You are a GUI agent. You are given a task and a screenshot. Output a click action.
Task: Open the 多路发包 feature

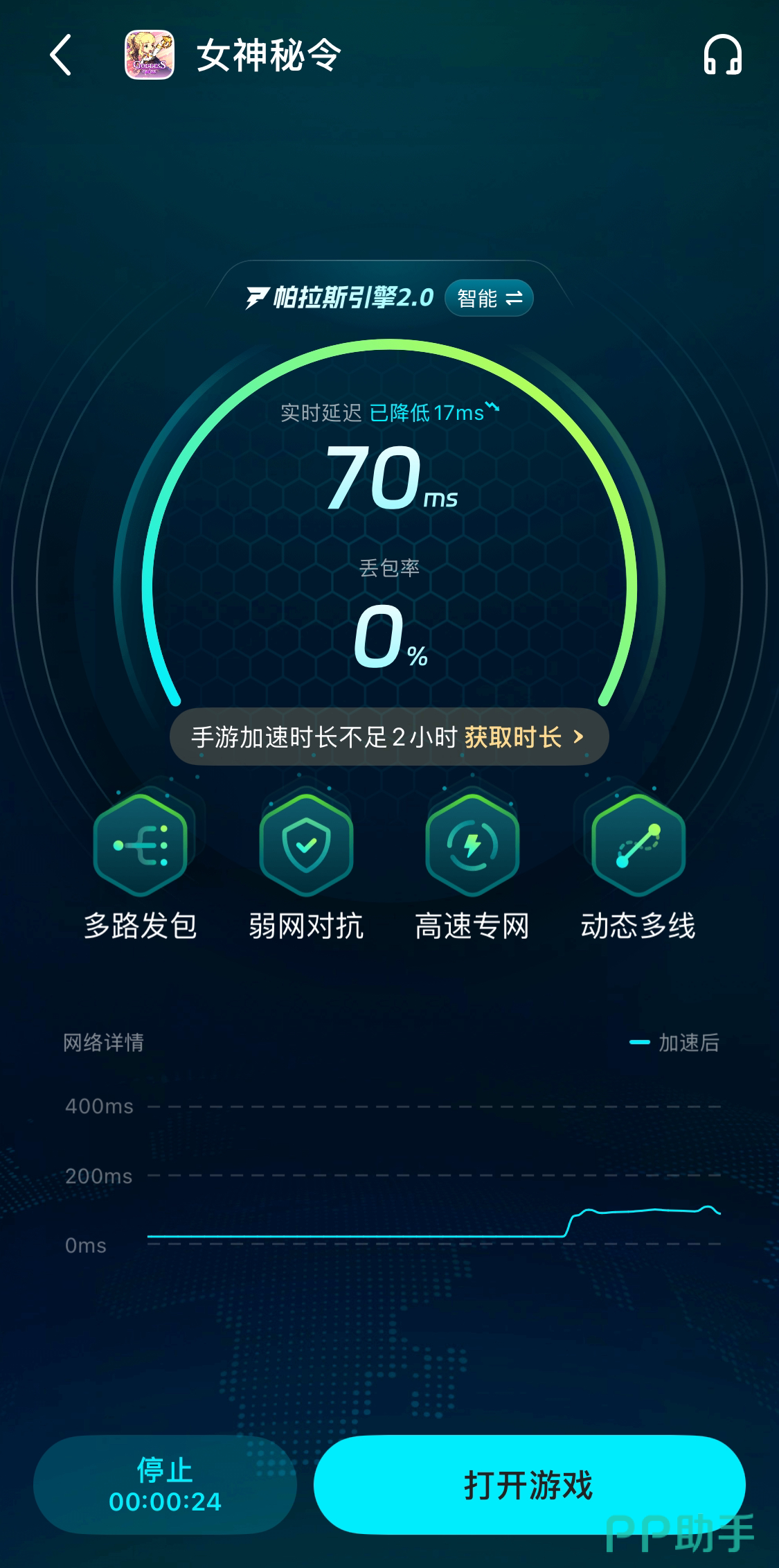[x=141, y=846]
